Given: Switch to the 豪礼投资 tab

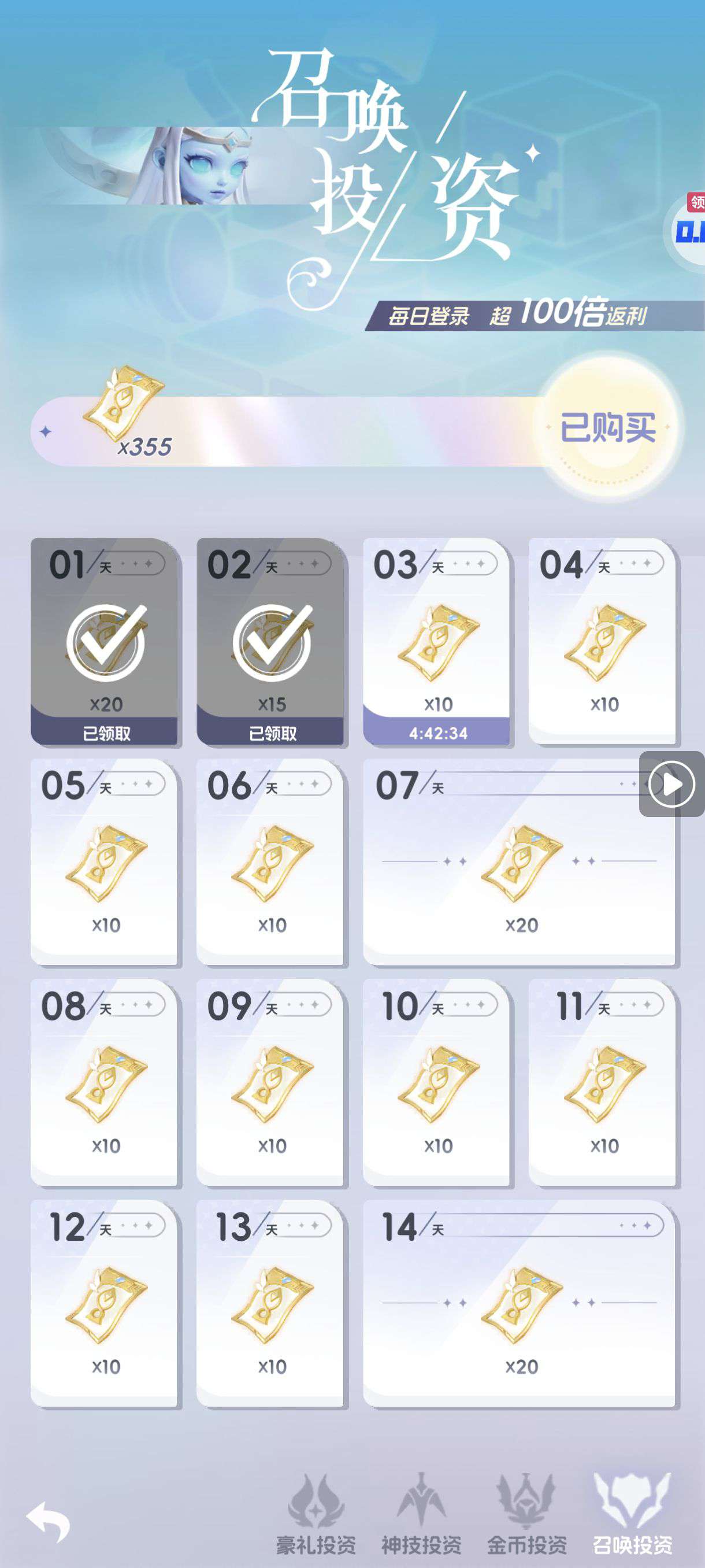Looking at the screenshot, I should [316, 1512].
